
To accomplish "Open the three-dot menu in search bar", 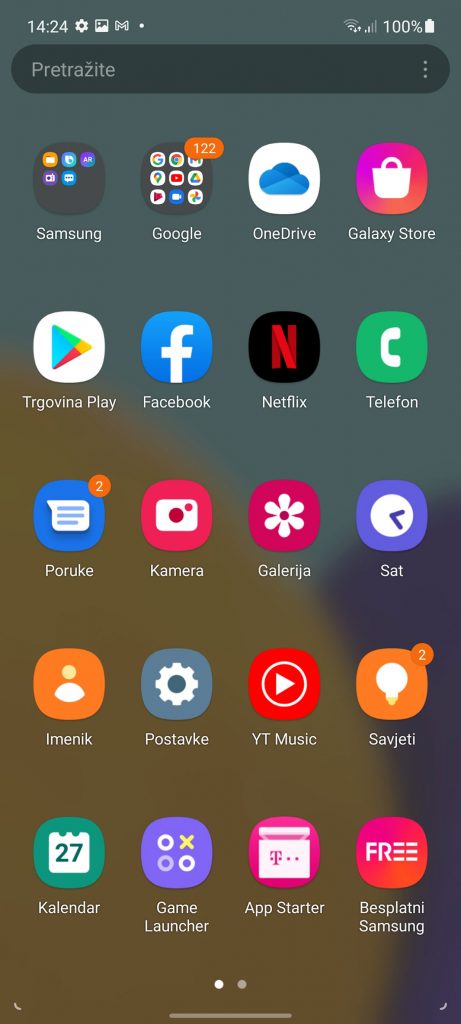I will pyautogui.click(x=425, y=69).
